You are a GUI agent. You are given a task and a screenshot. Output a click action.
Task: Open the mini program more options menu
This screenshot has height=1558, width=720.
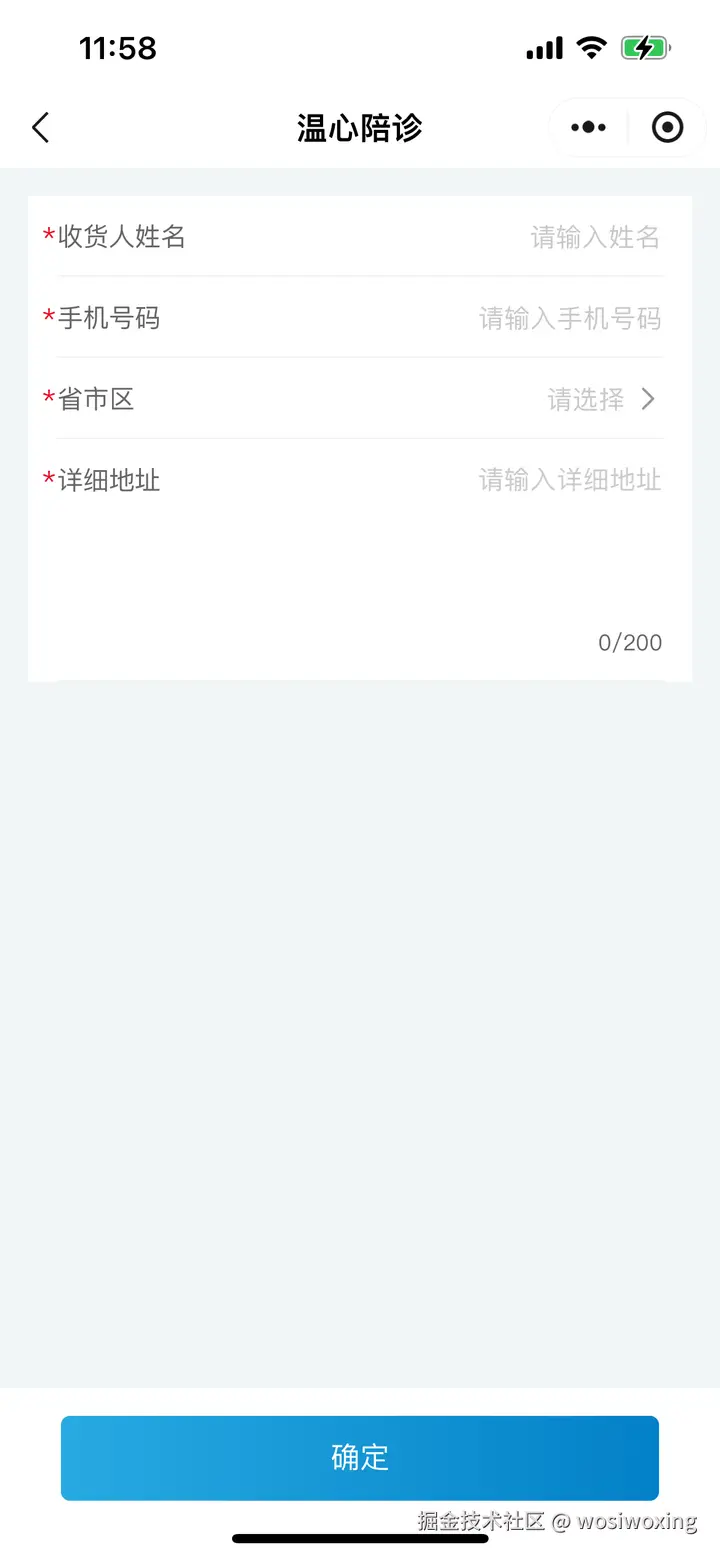[588, 128]
